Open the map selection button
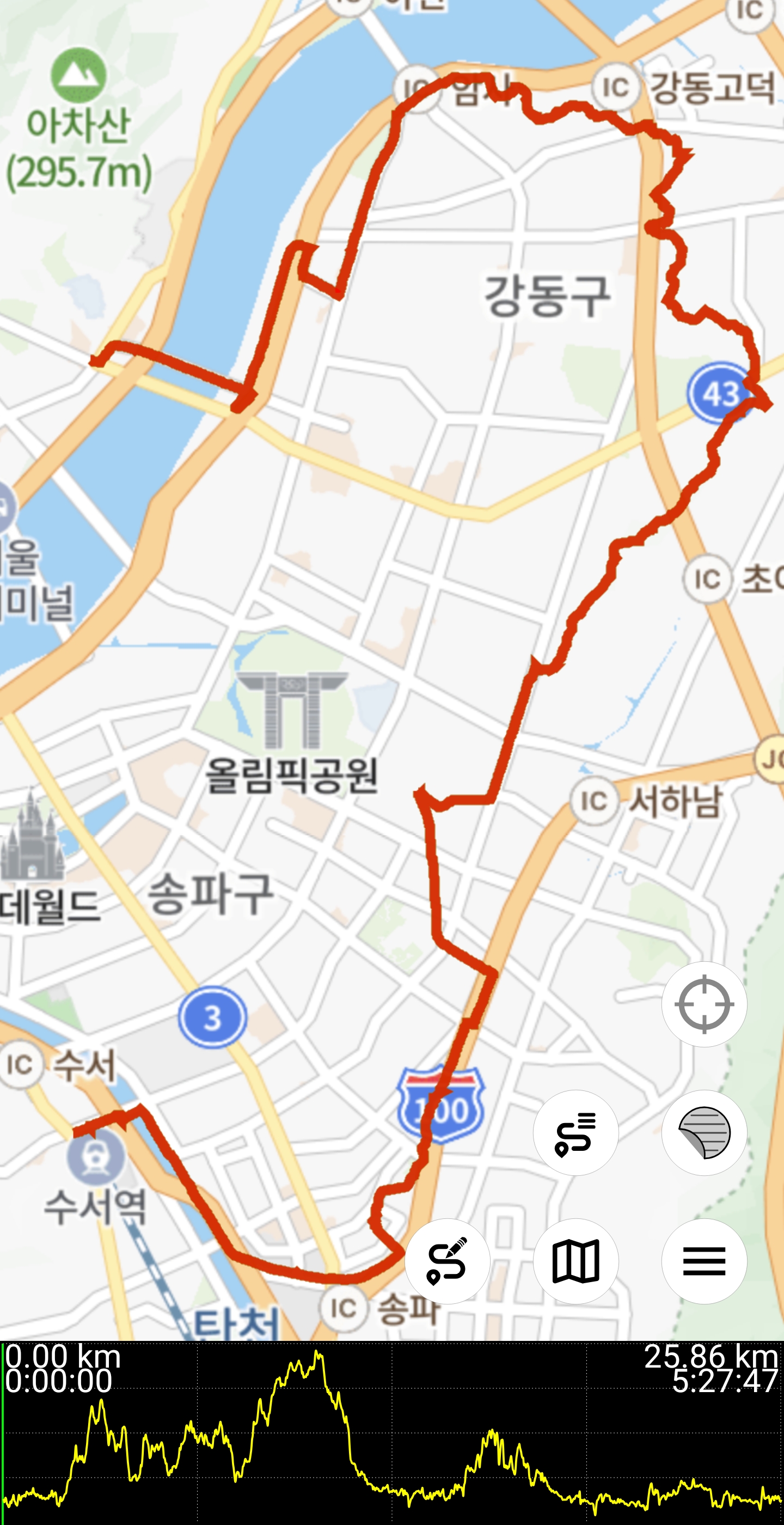 (x=575, y=1261)
